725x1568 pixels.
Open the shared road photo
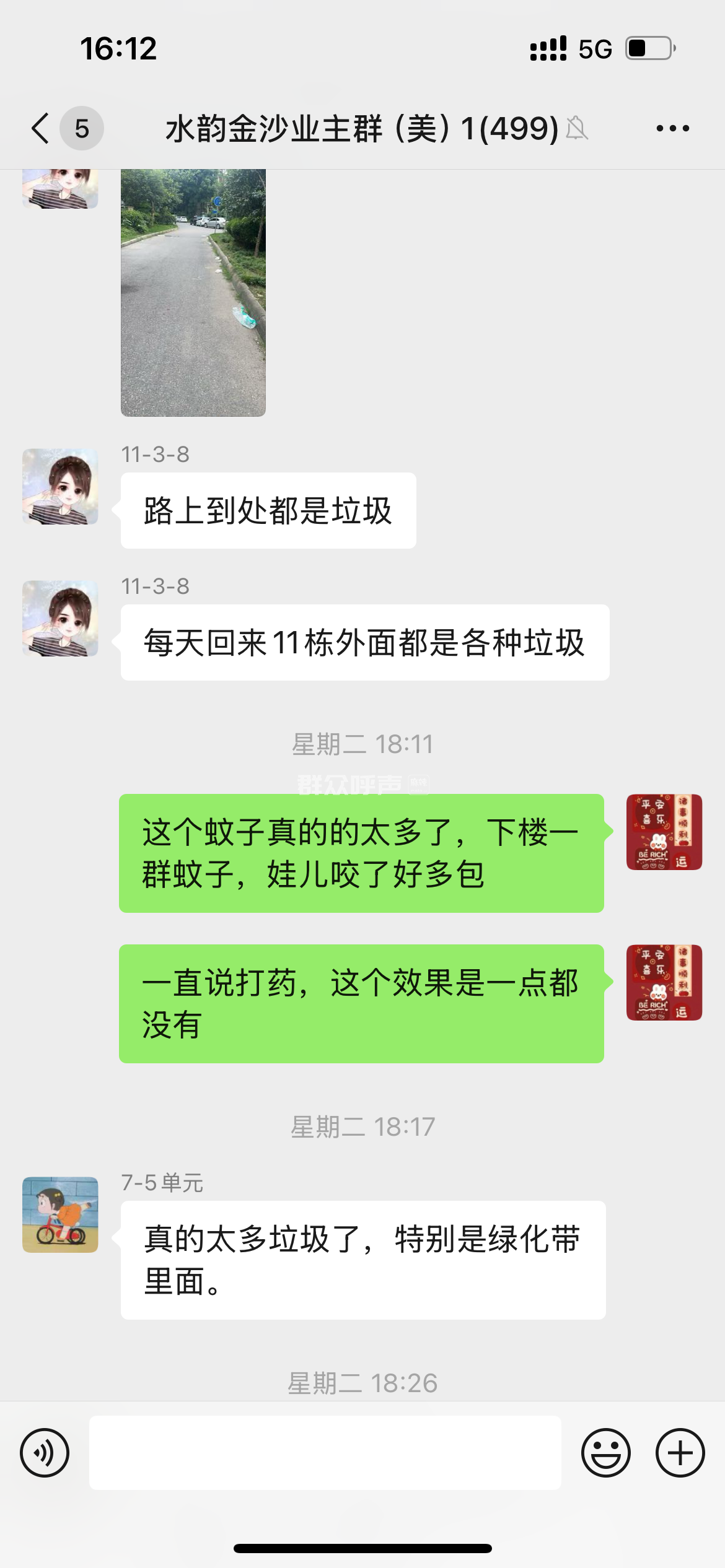pos(193,292)
